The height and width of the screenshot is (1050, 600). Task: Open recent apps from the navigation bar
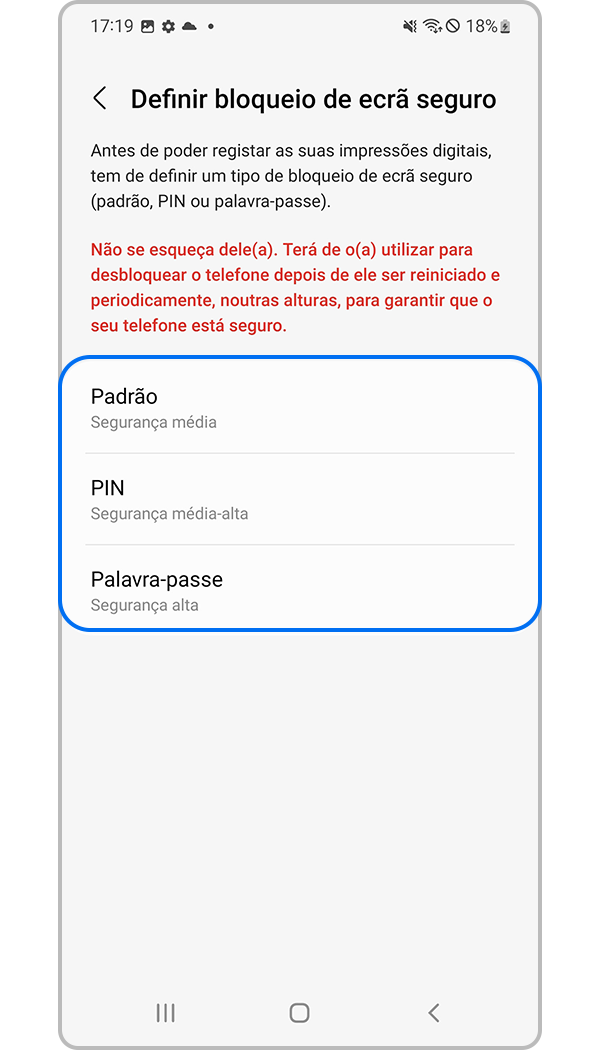click(x=166, y=1013)
